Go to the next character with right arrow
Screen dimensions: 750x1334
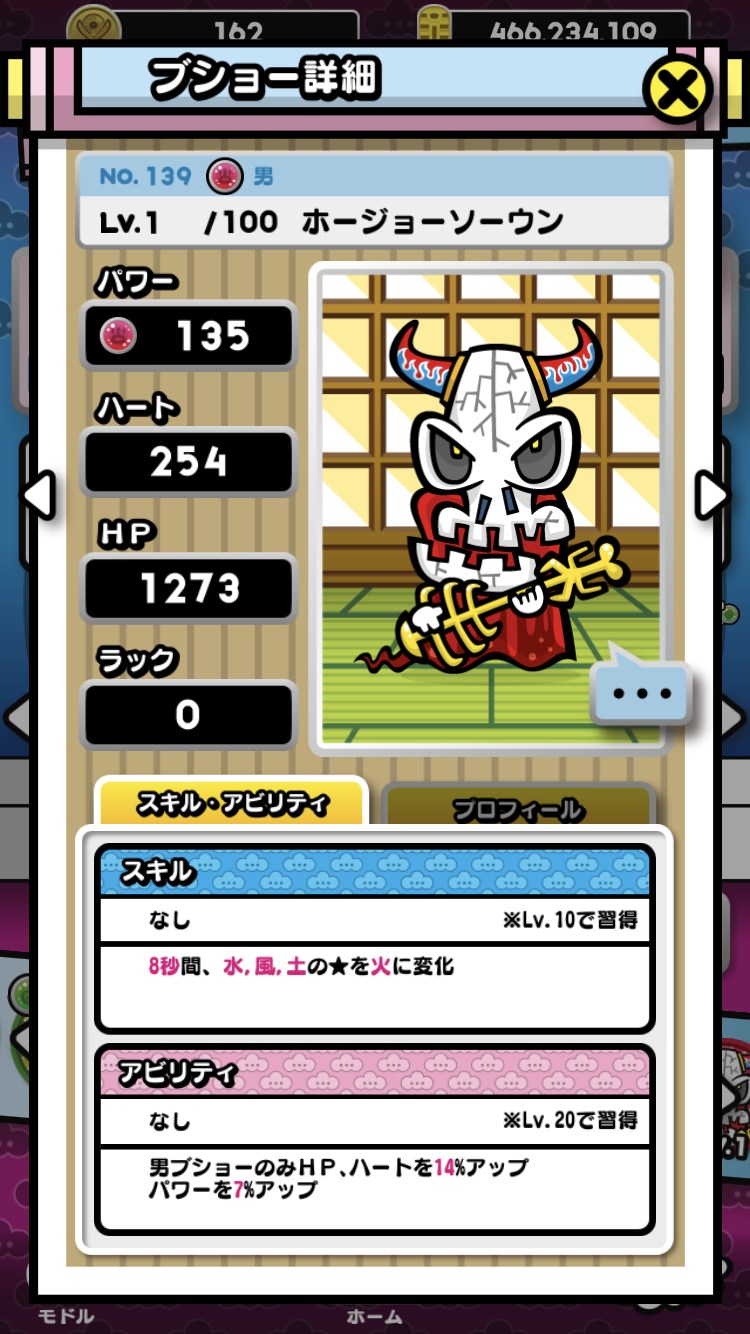click(712, 495)
